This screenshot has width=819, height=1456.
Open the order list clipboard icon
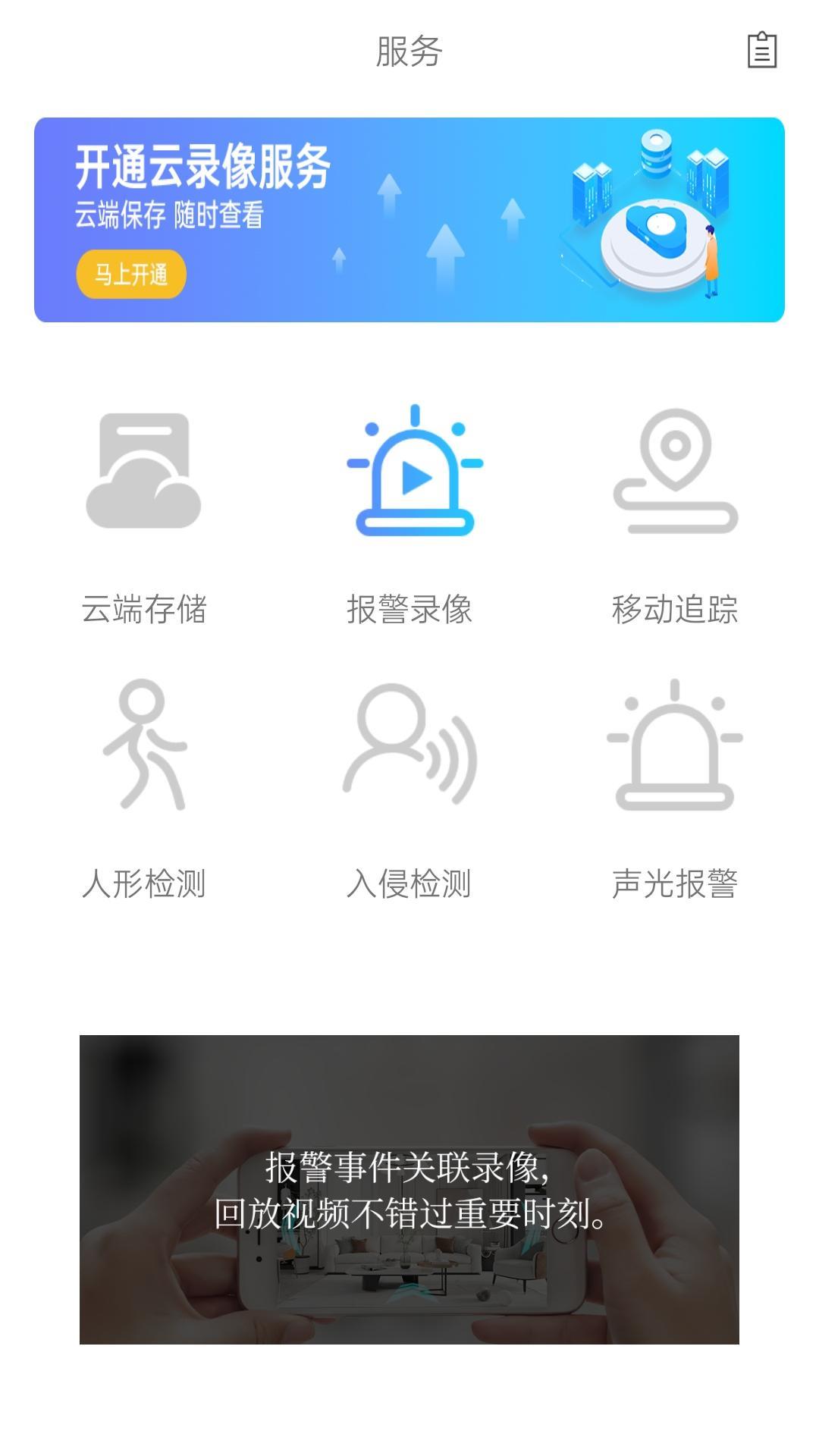764,52
